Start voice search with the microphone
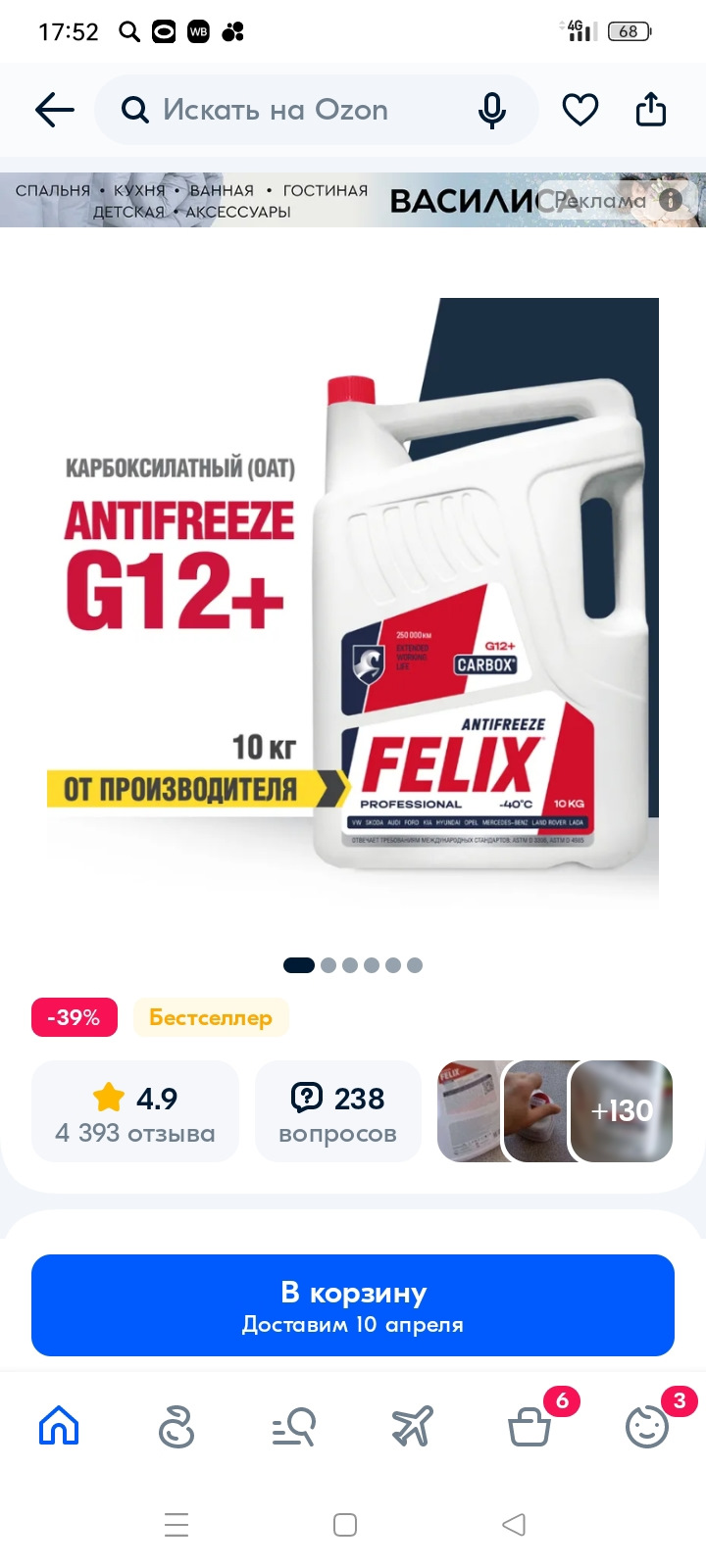 pos(492,111)
